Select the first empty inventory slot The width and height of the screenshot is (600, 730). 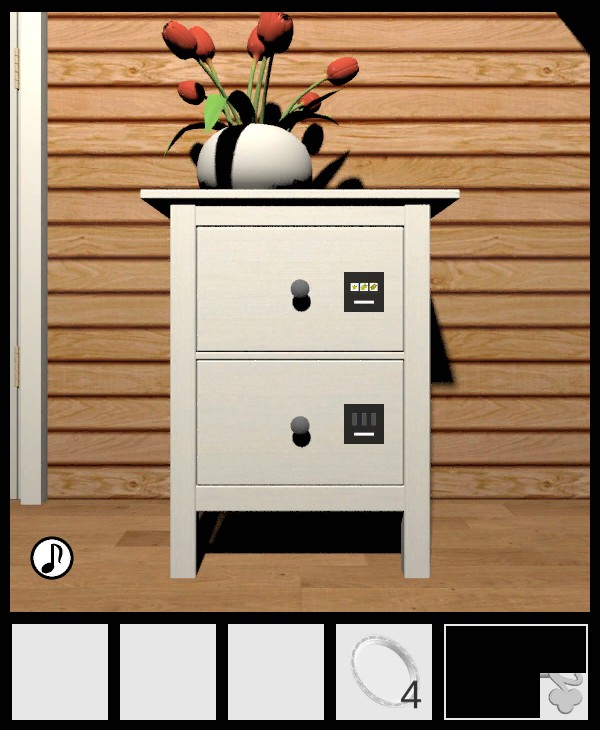click(60, 672)
